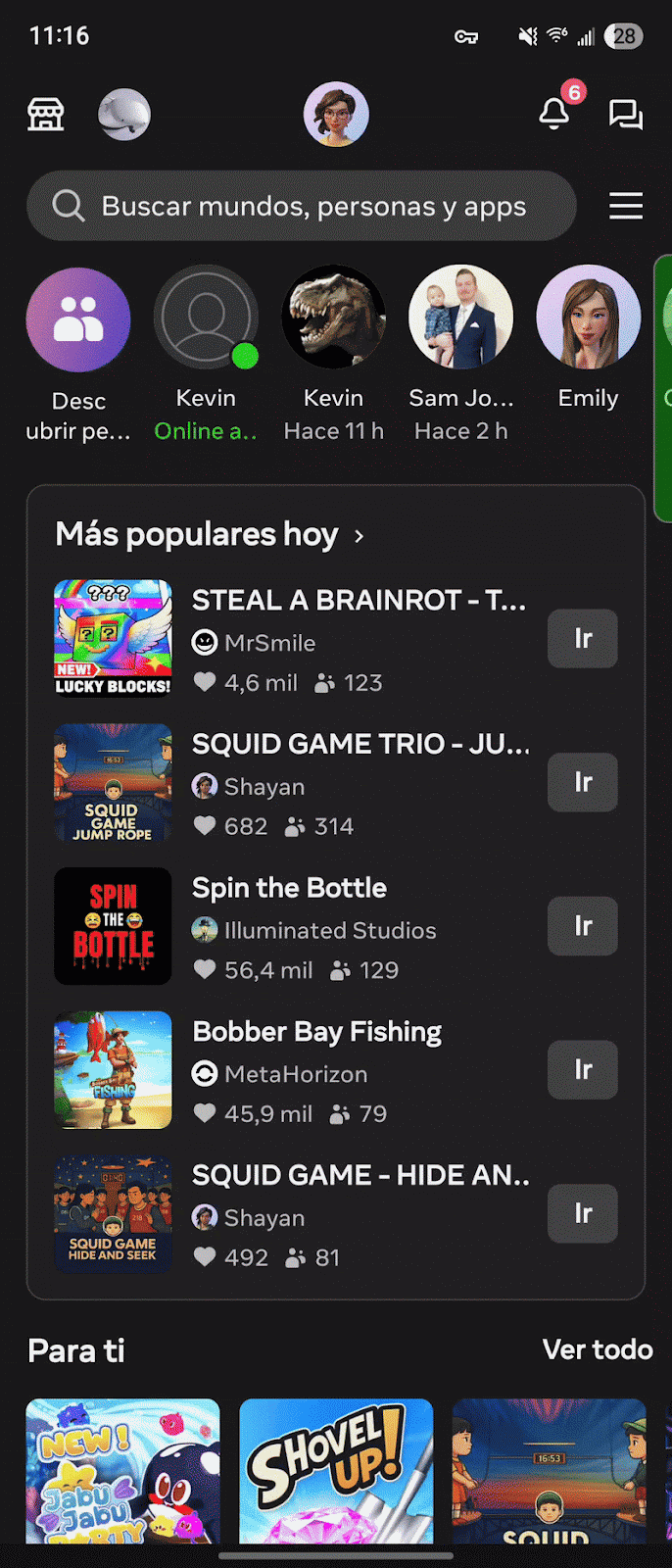View Emily's profile
672x1568 pixels.
coord(588,318)
